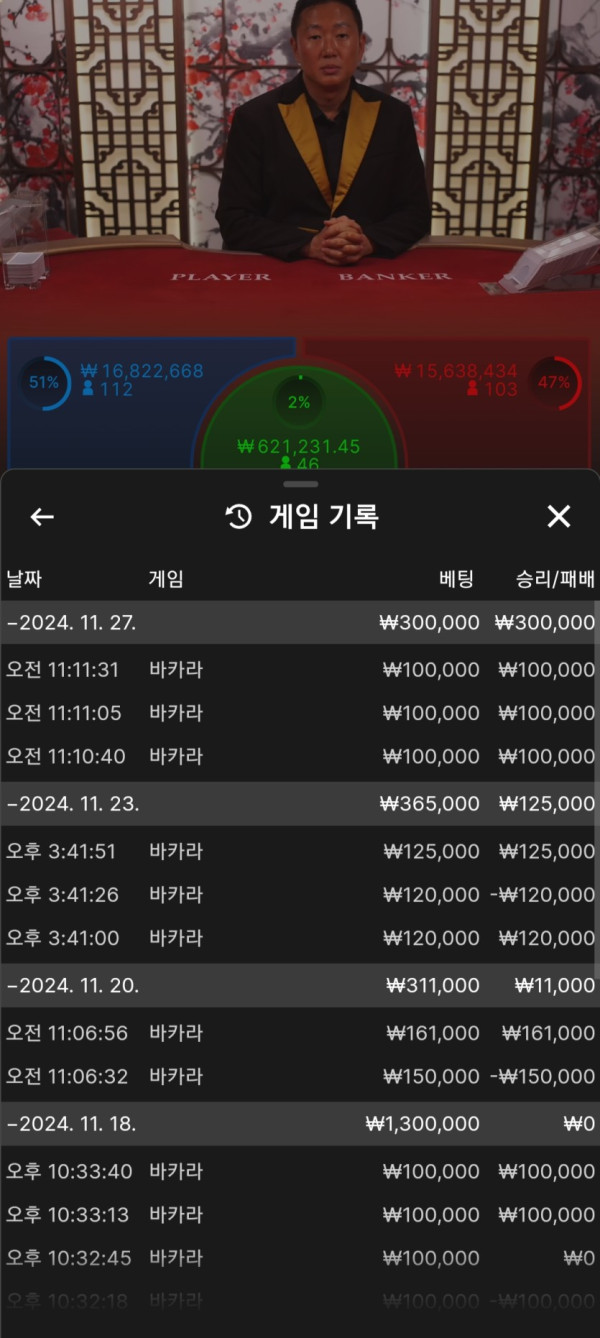Open the 오후 3:41:00 바카라 record
The height and width of the screenshot is (1338, 600).
(x=300, y=938)
